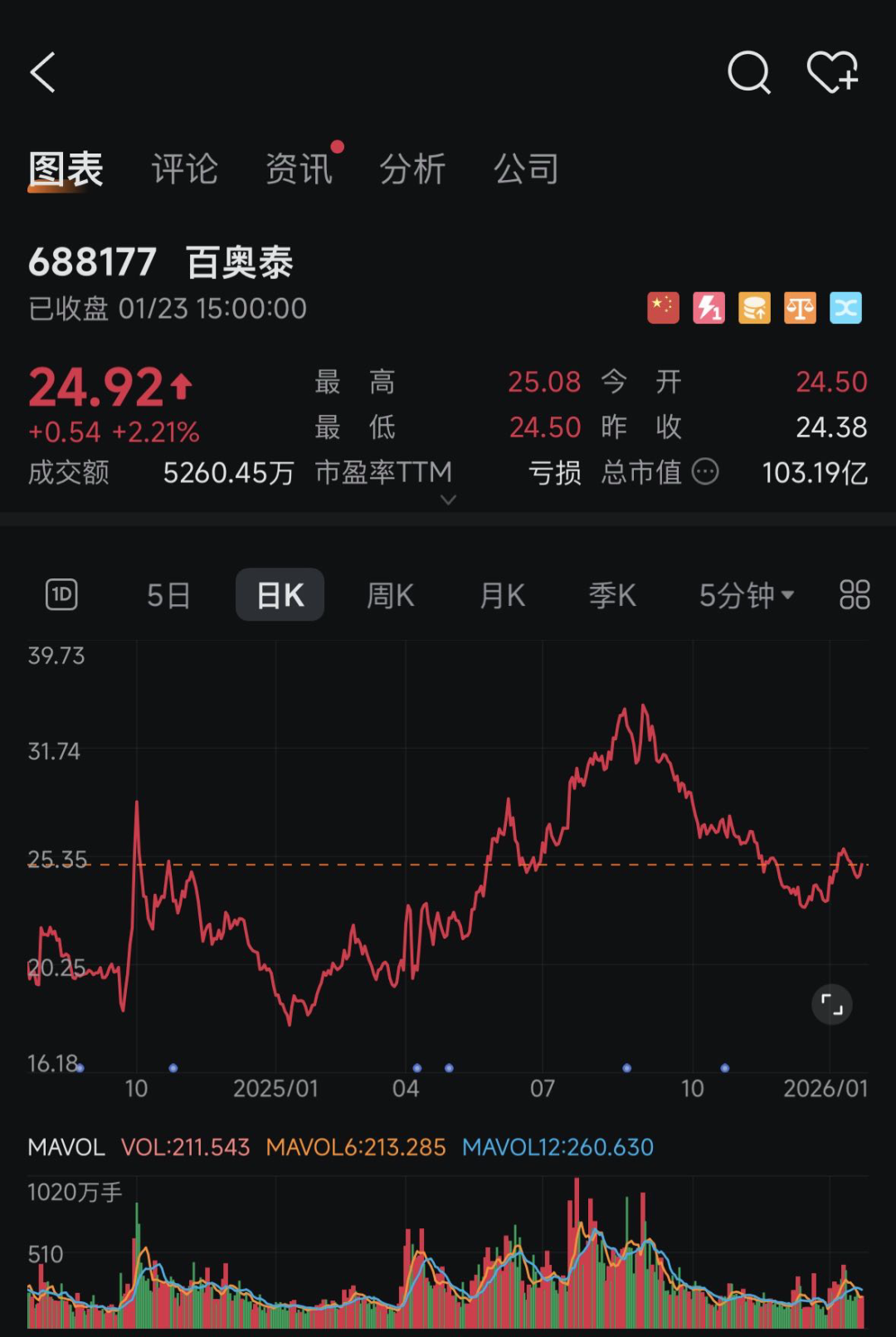The image size is (896, 1337).
Task: Switch chart to 月K monthly candles
Action: (x=502, y=596)
